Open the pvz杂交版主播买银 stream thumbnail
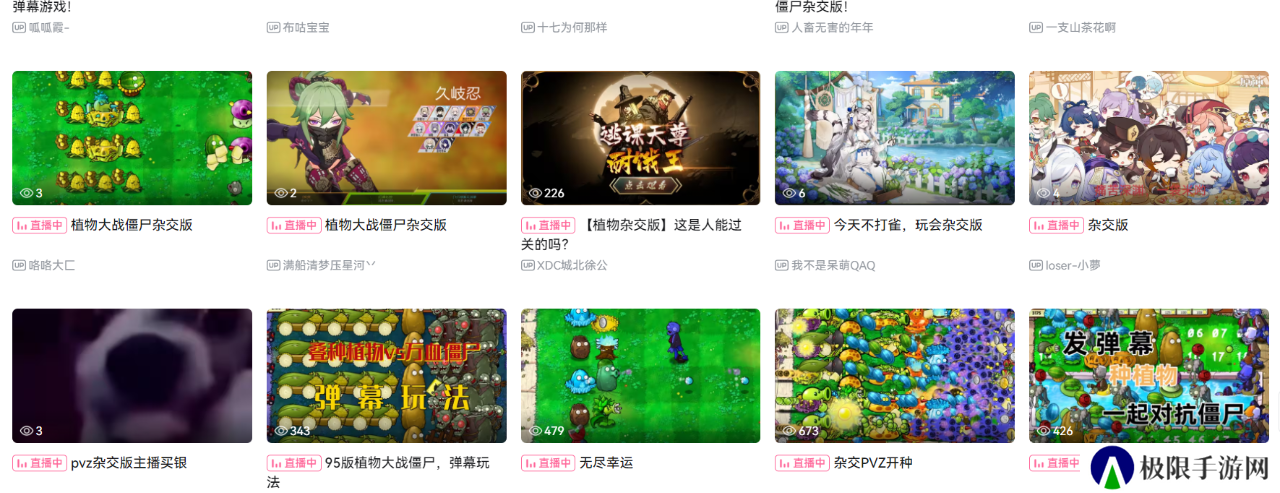 point(132,375)
